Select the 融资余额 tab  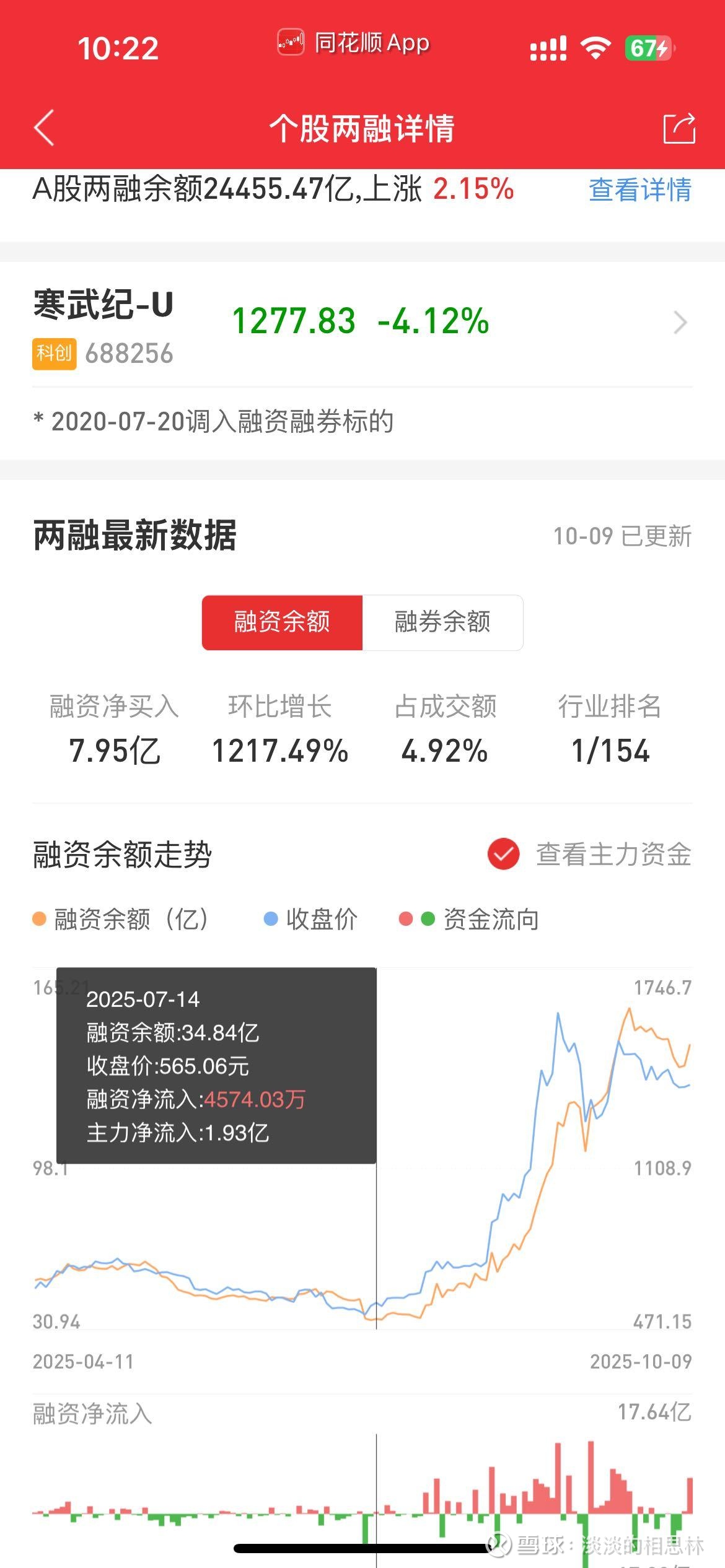click(282, 623)
